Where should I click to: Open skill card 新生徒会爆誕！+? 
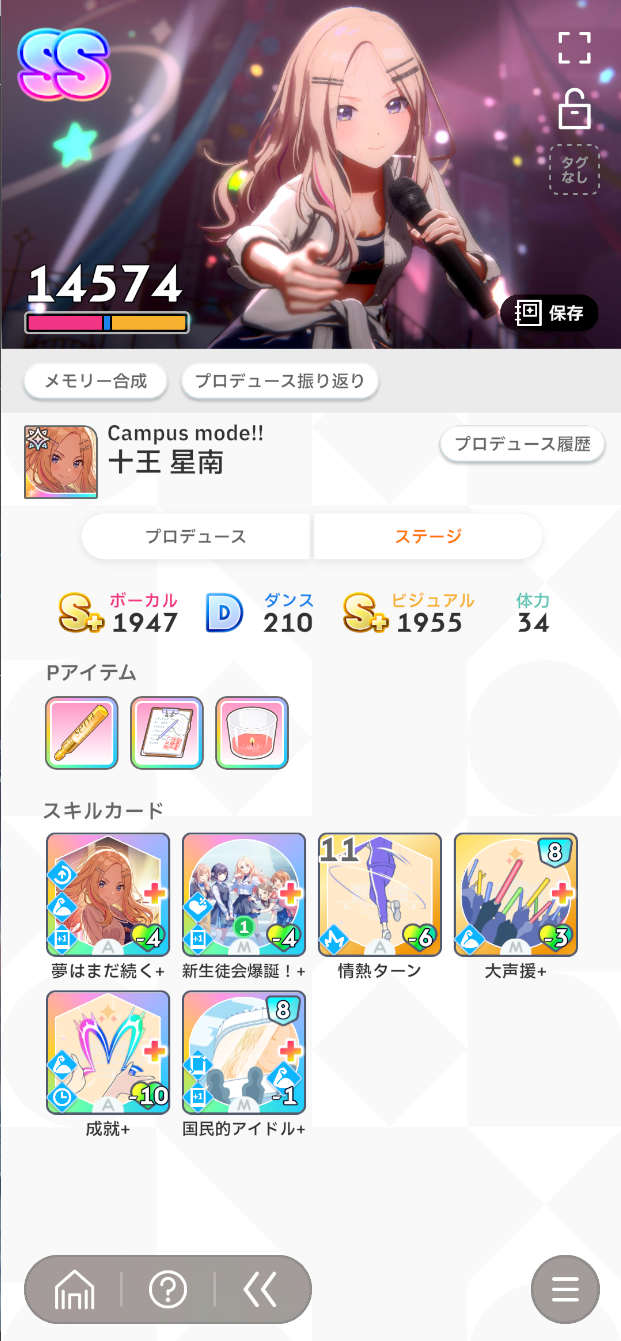click(x=244, y=895)
